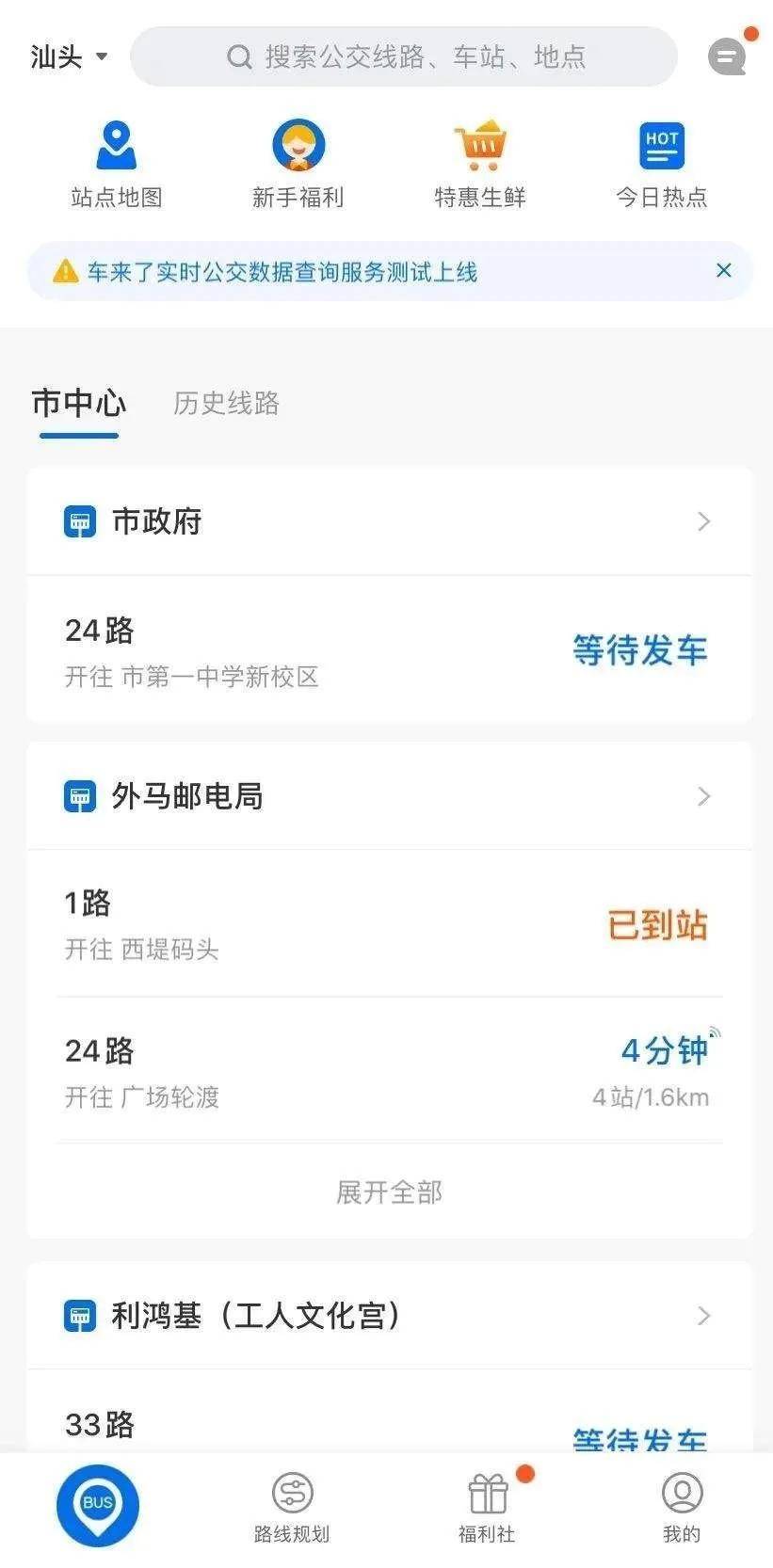
Task: Open the 新手福利 newcomer benefits icon
Action: tap(298, 160)
